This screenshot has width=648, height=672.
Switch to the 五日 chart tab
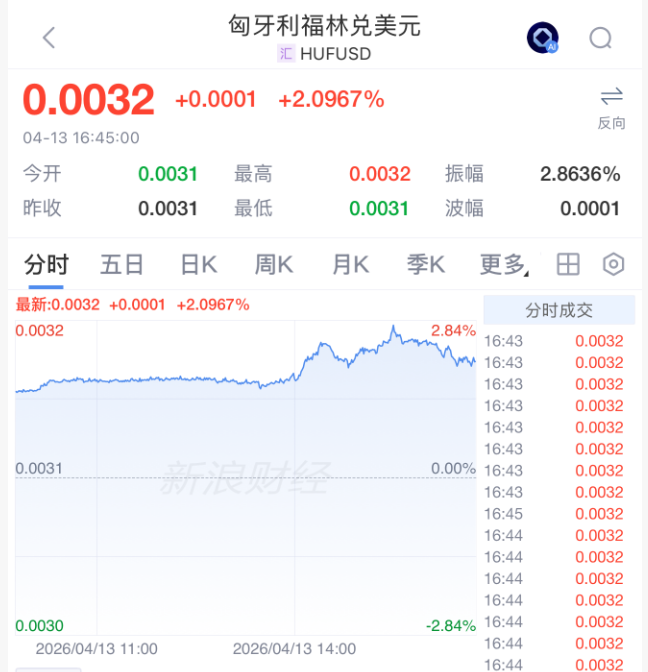pos(122,265)
